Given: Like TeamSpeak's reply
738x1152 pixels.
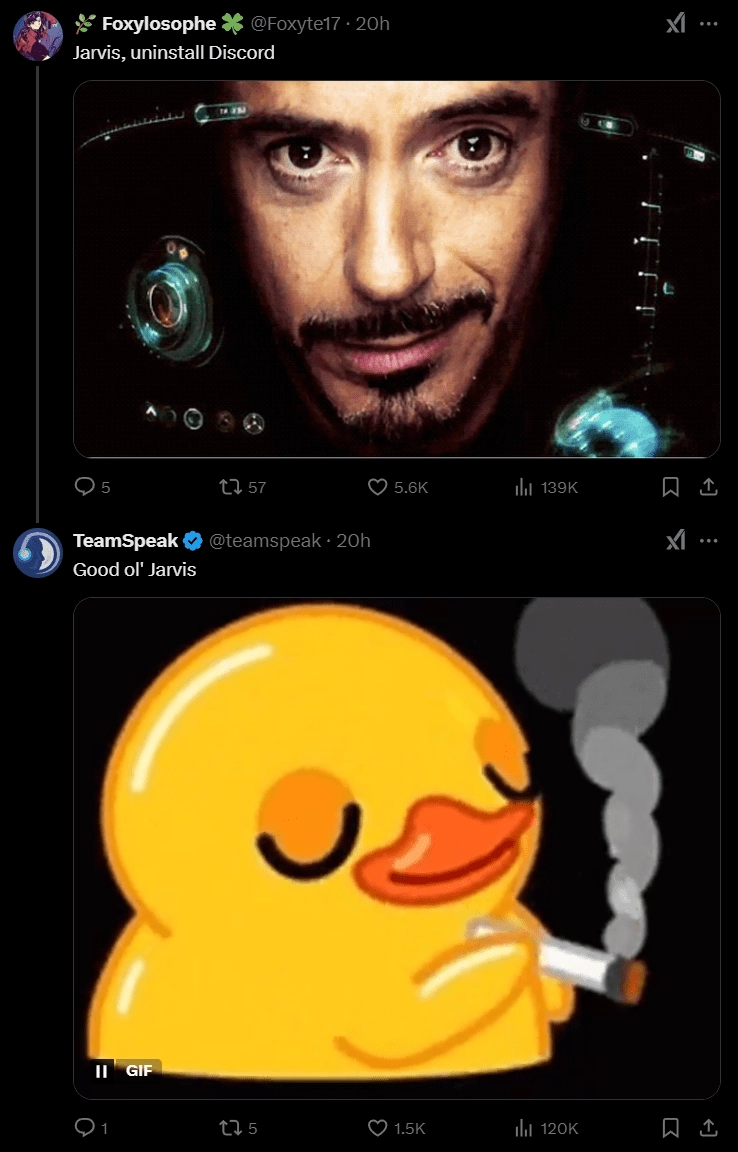Looking at the screenshot, I should (x=378, y=1128).
